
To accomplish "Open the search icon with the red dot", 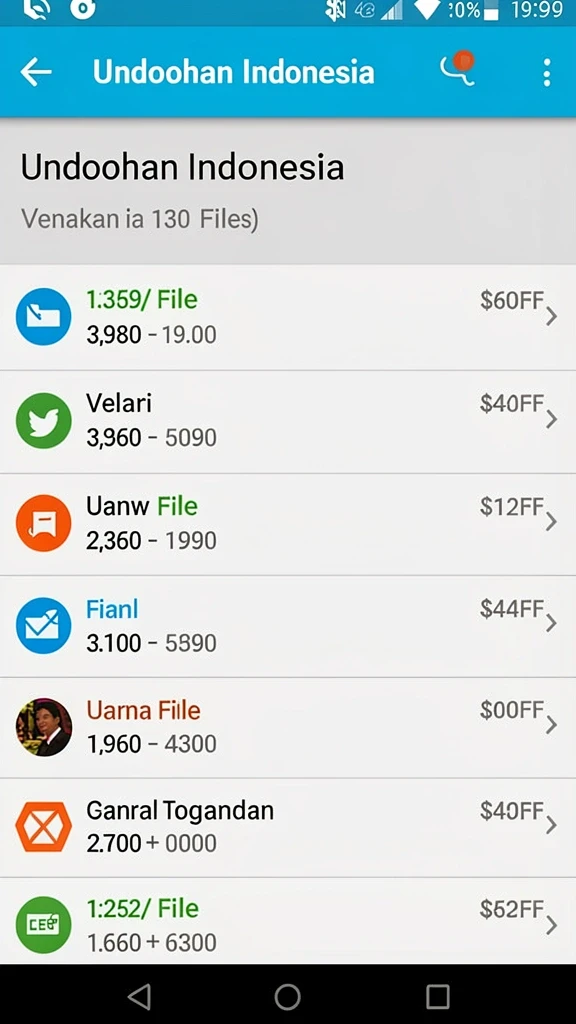I will click(457, 69).
